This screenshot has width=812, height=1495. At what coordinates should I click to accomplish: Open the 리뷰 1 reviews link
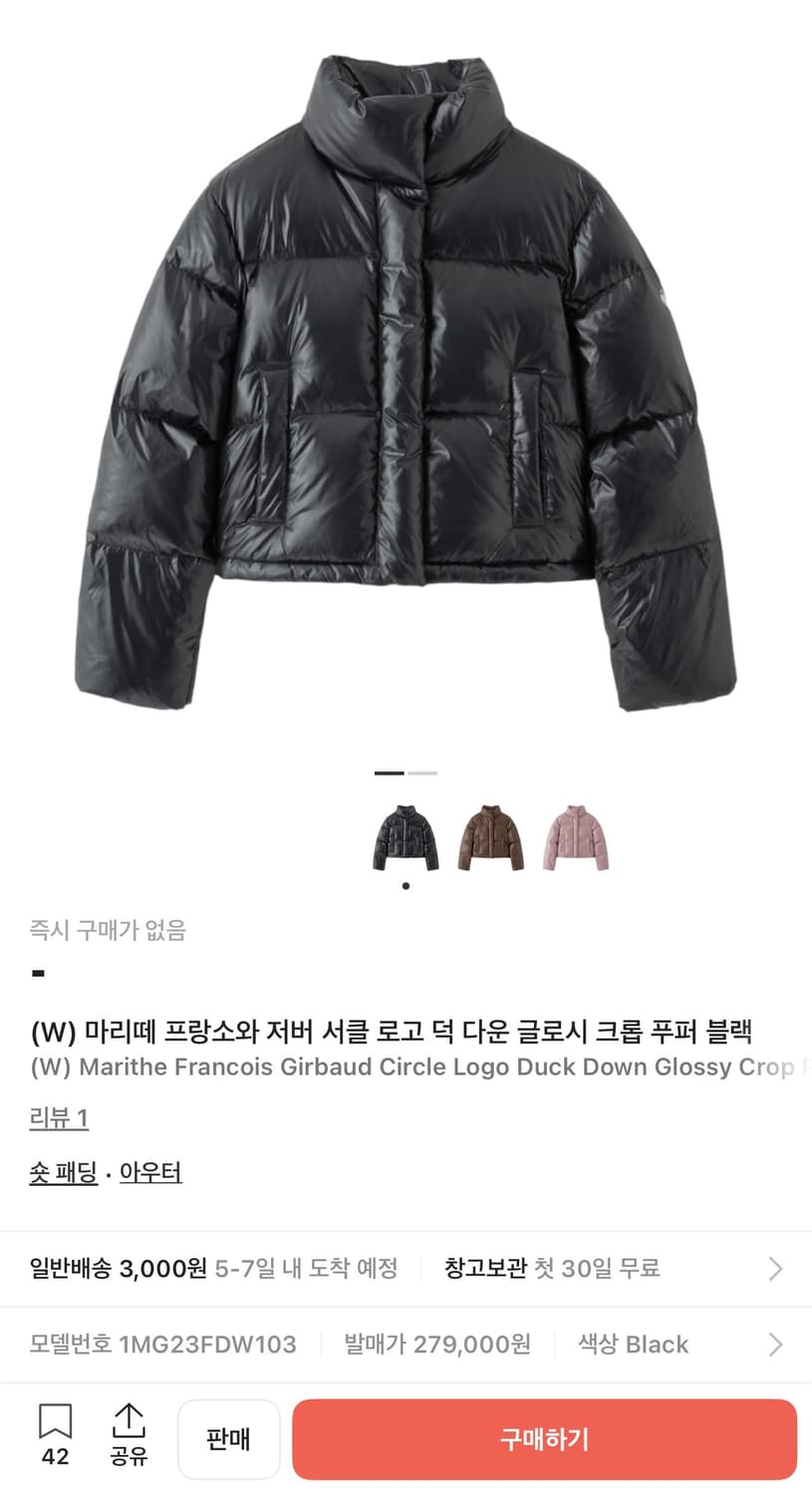tap(57, 1118)
